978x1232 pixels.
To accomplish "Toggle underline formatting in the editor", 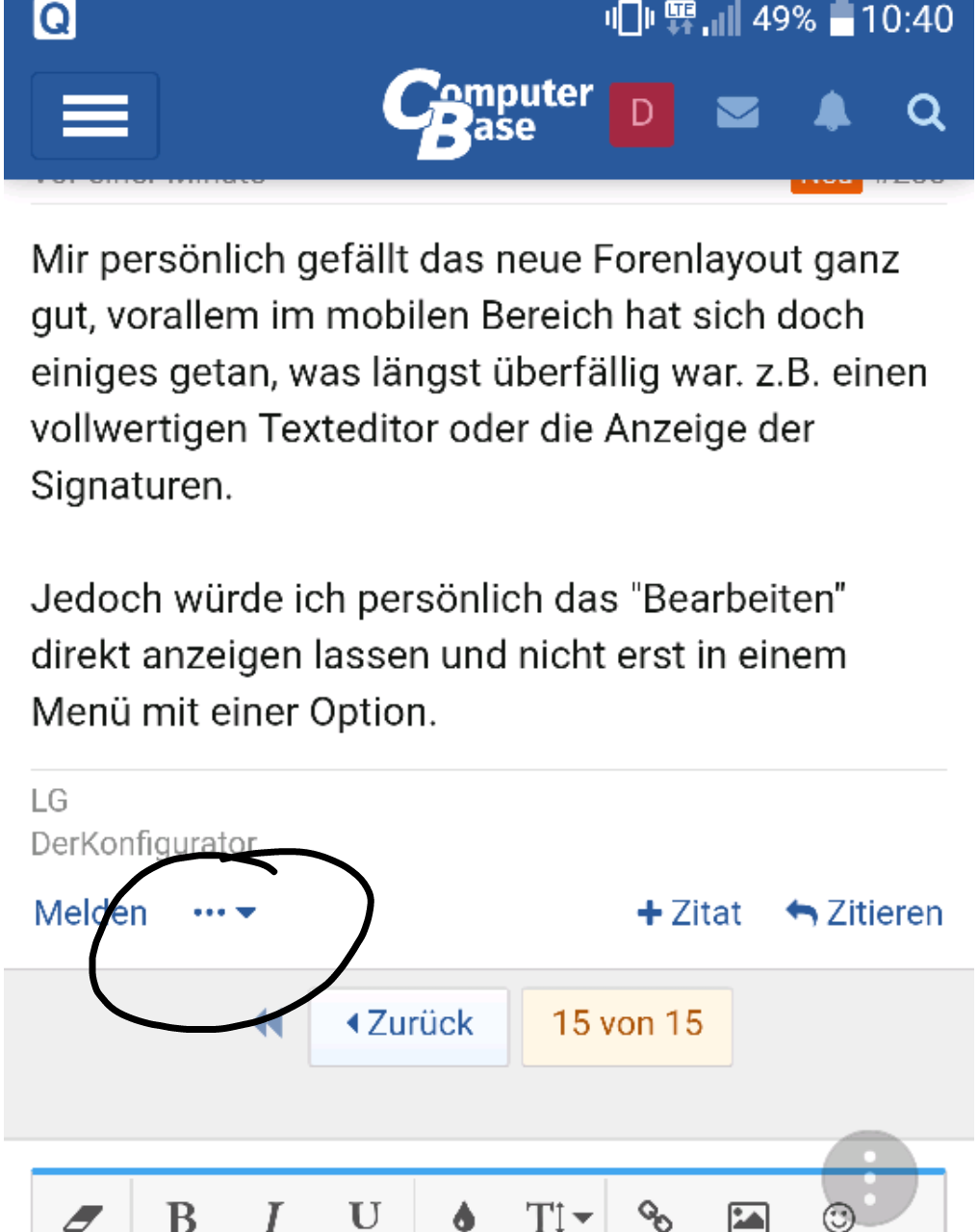I will (365, 1217).
